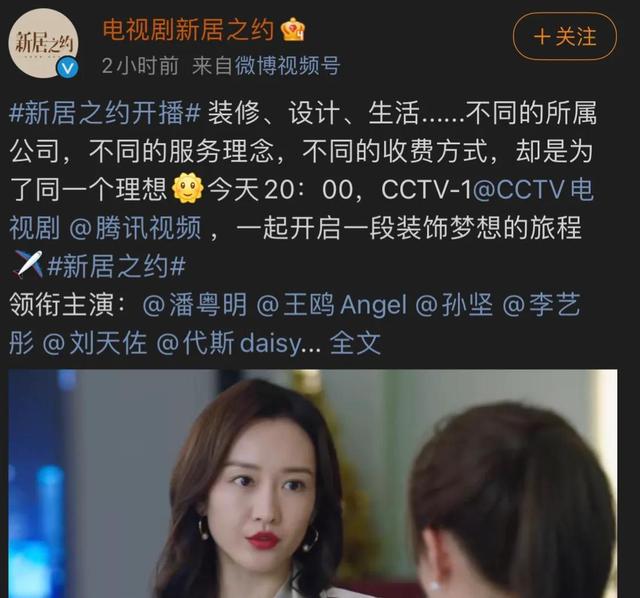Visit the @腾讯视频 mention
The height and width of the screenshot is (598, 640).
(x=138, y=229)
